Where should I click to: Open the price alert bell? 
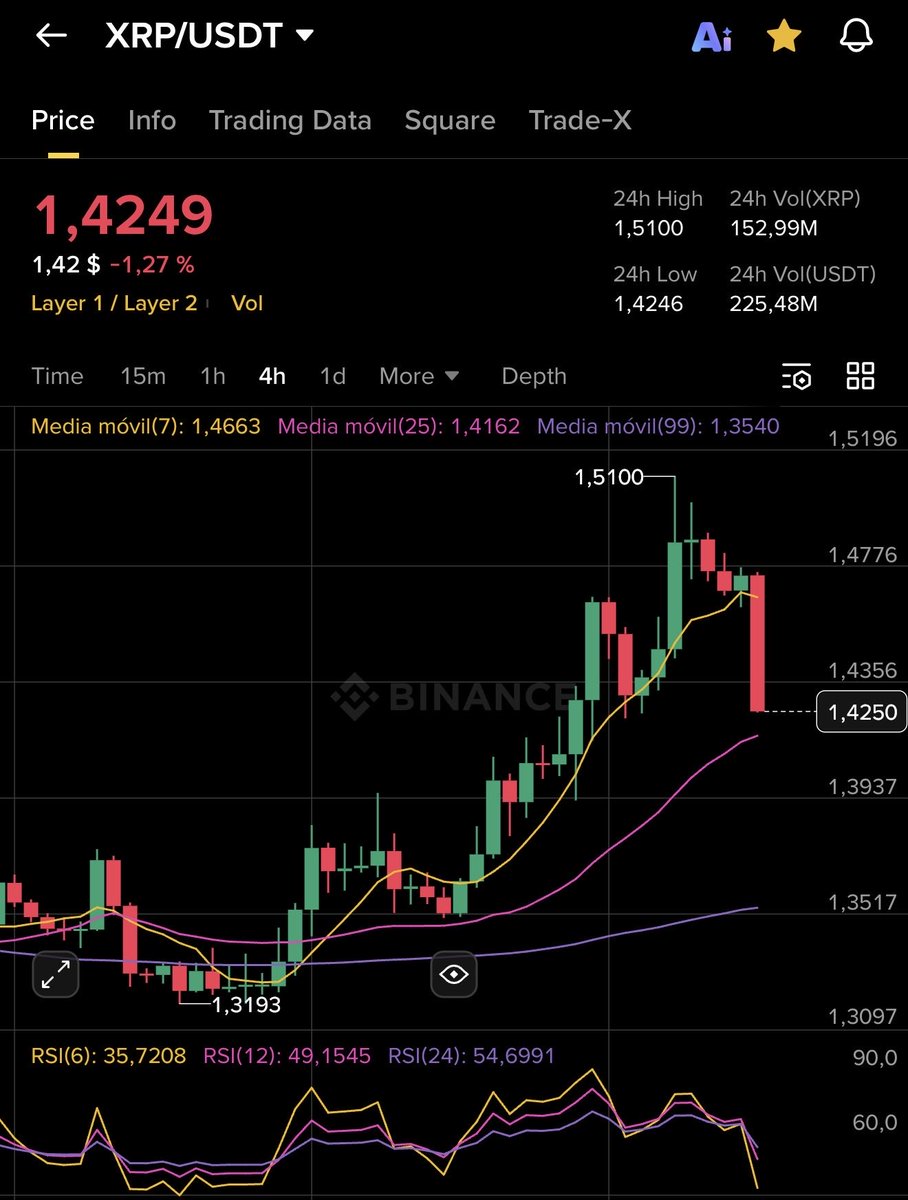click(x=856, y=37)
